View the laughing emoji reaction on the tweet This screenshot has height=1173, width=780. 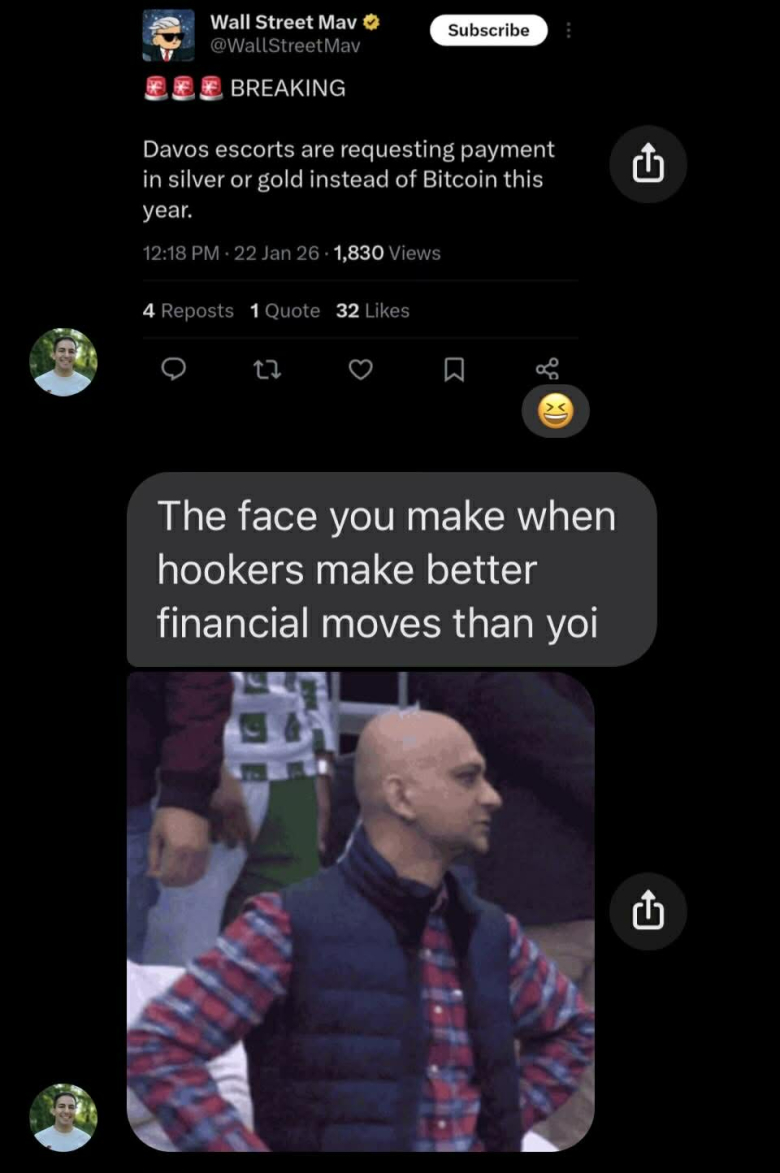pos(556,411)
